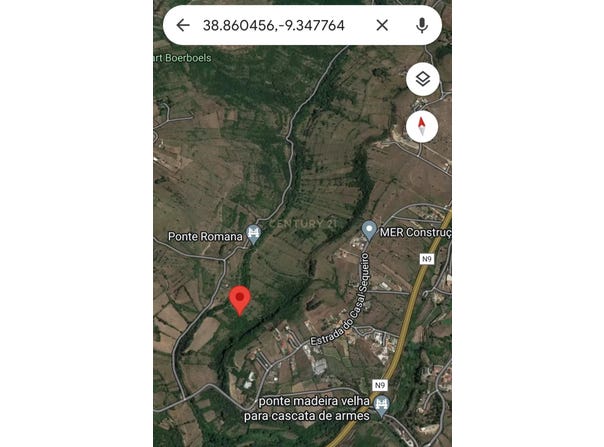
Task: Clear the searched coordinates
Action: [382, 25]
